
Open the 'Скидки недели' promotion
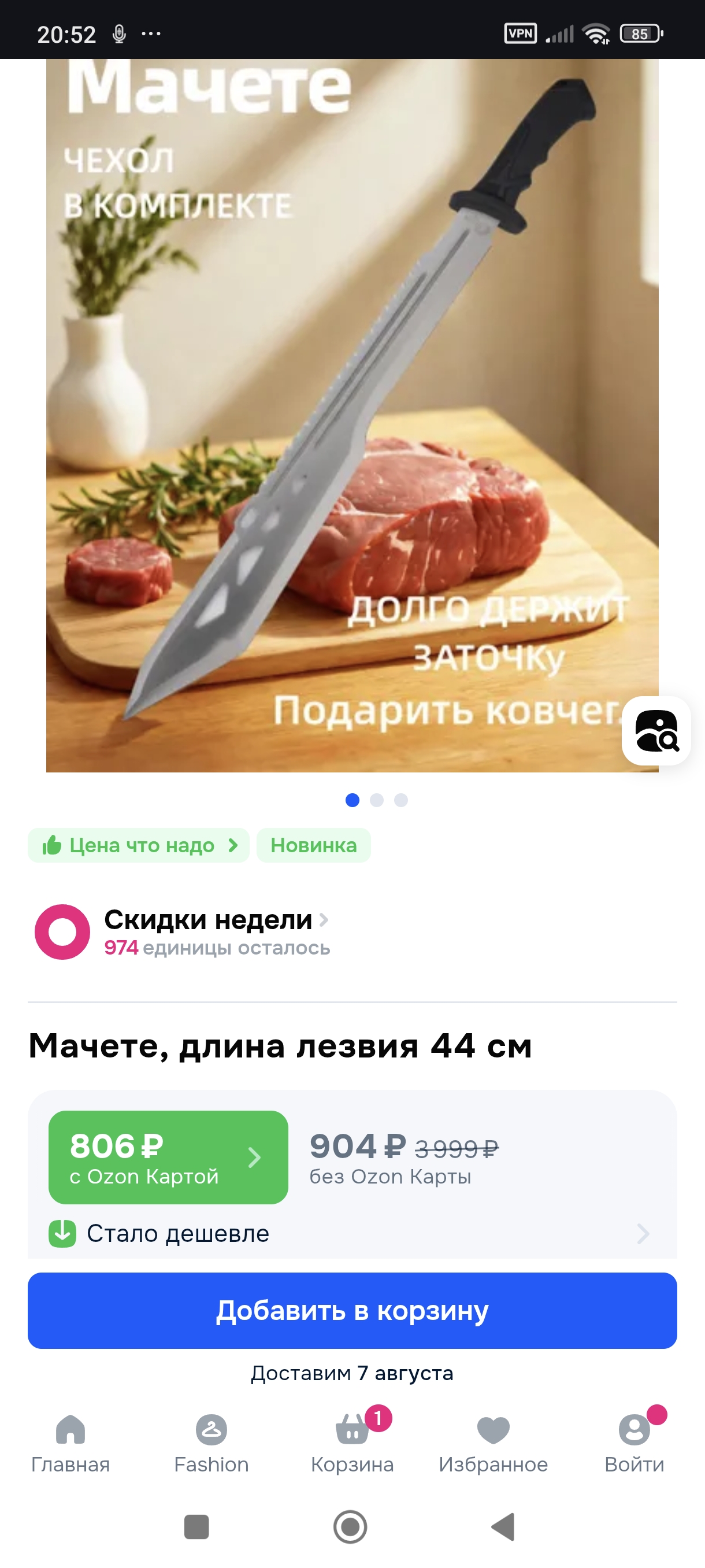pyautogui.click(x=183, y=932)
